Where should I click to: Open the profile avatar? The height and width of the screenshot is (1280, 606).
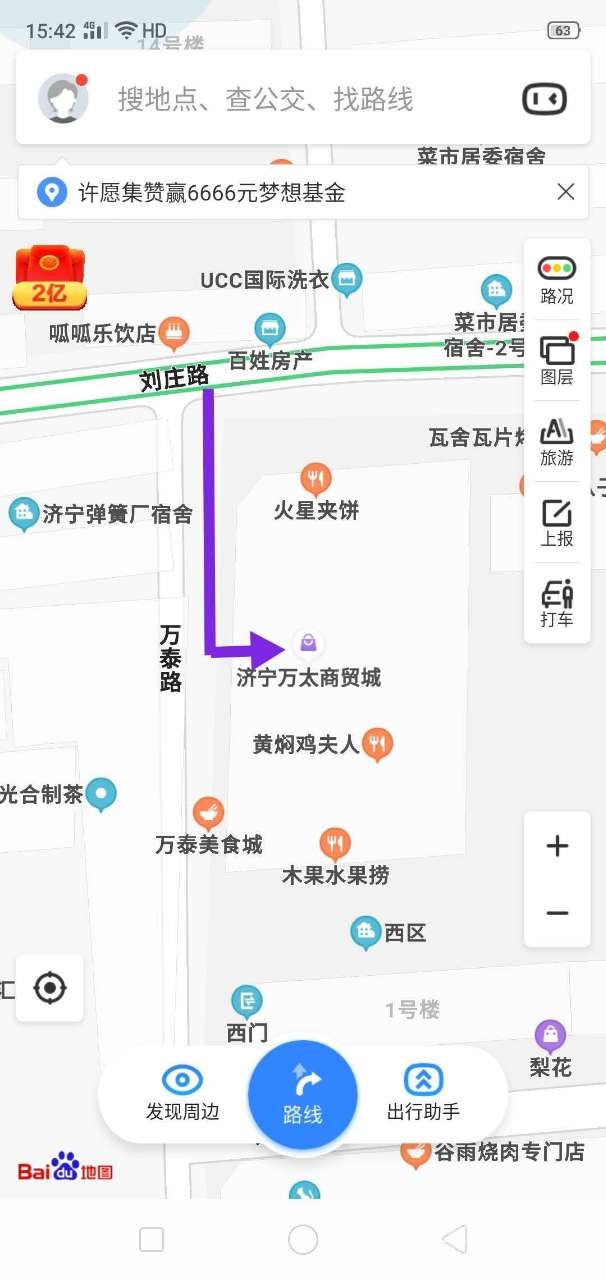(x=63, y=98)
